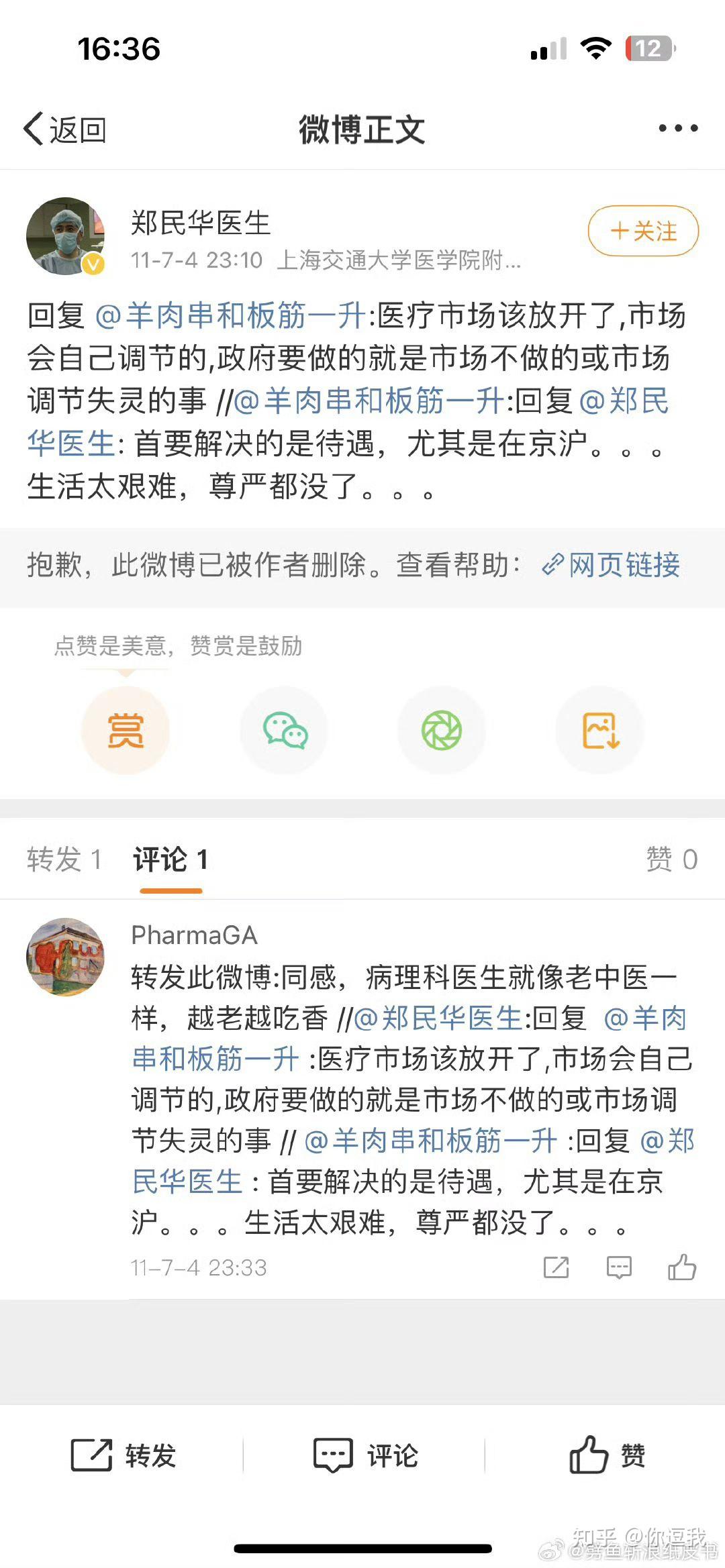Screen dimensions: 725x1568
Task: Repost PharmaGA's comment
Action: point(556,1267)
